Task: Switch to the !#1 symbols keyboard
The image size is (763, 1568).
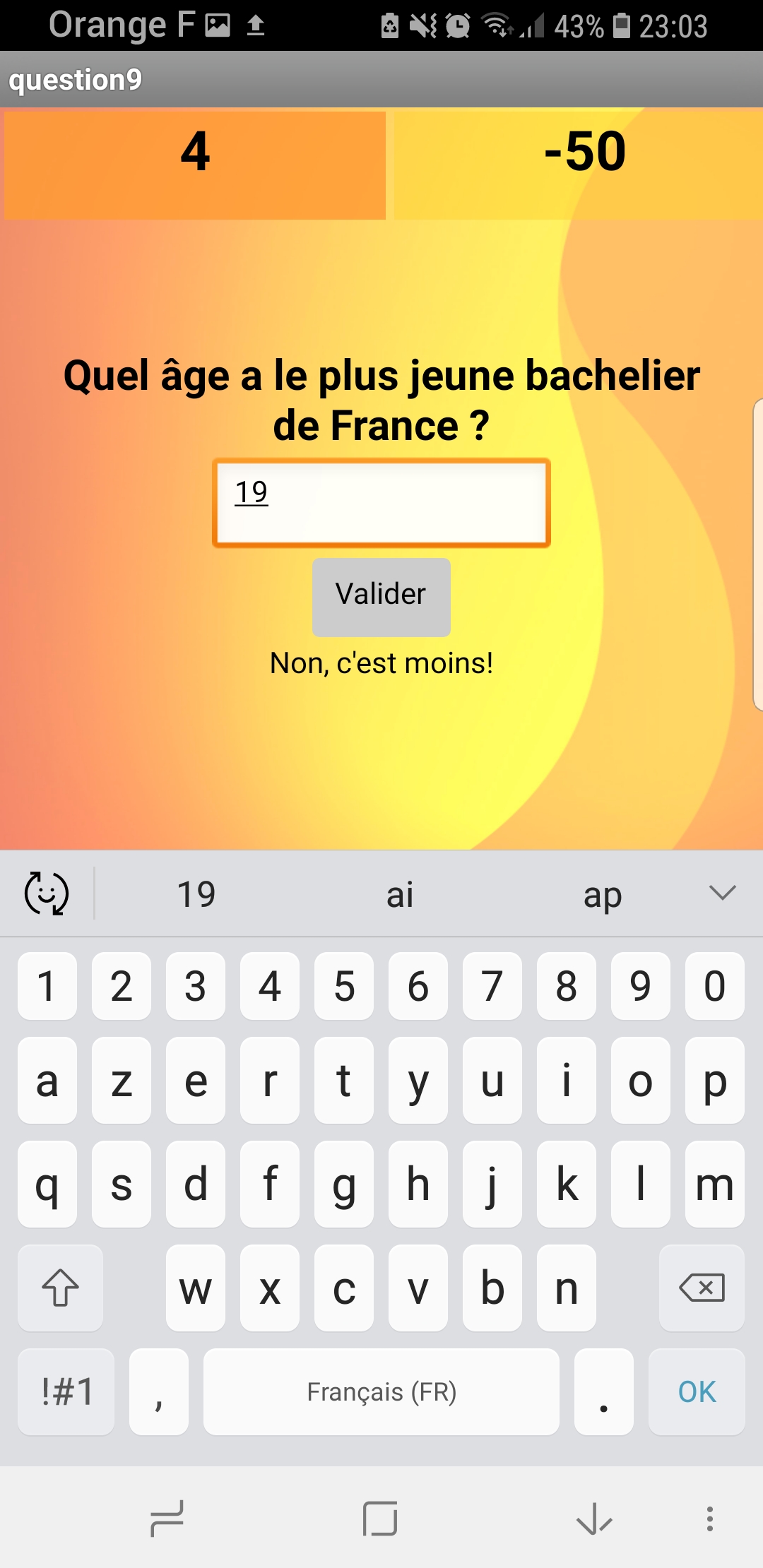Action: point(66,1392)
